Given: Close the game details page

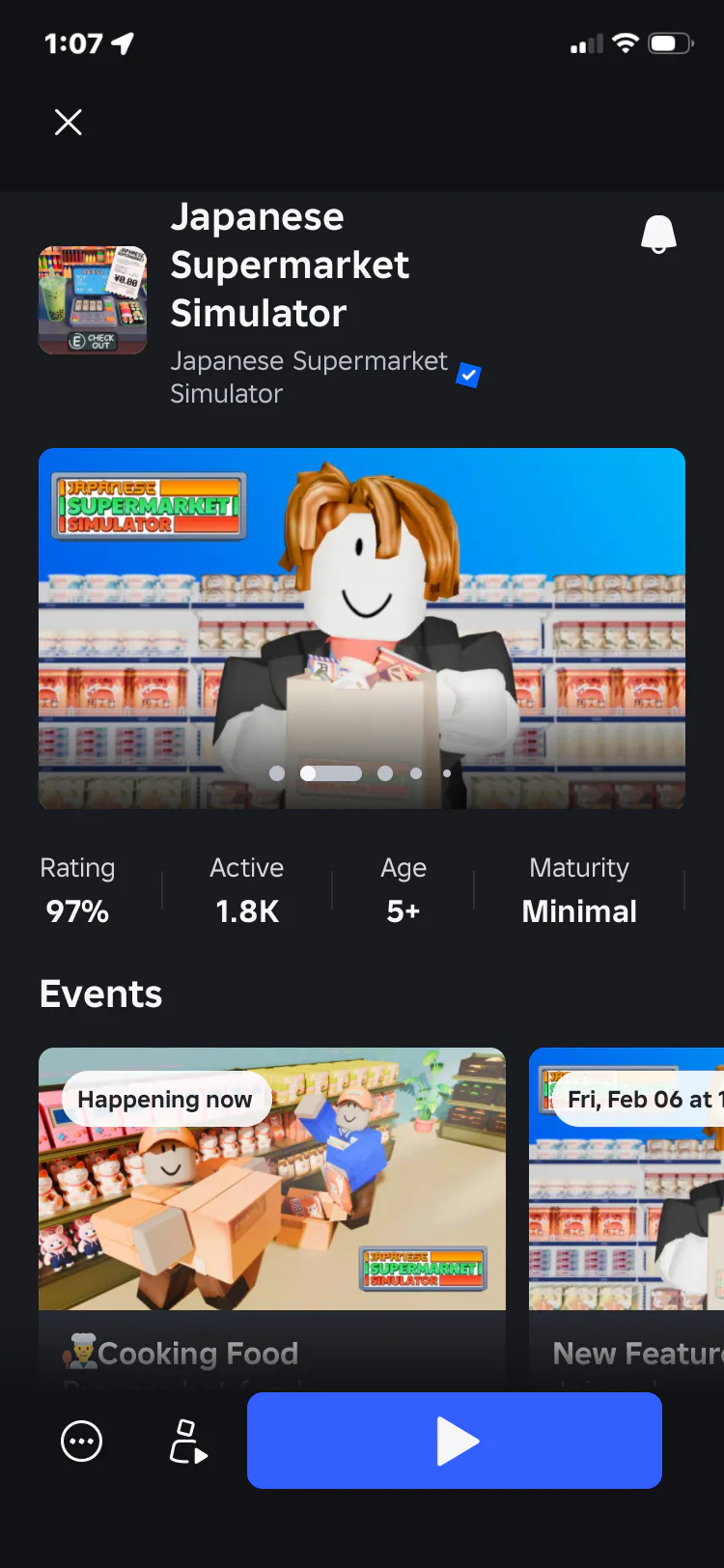Looking at the screenshot, I should tap(69, 123).
